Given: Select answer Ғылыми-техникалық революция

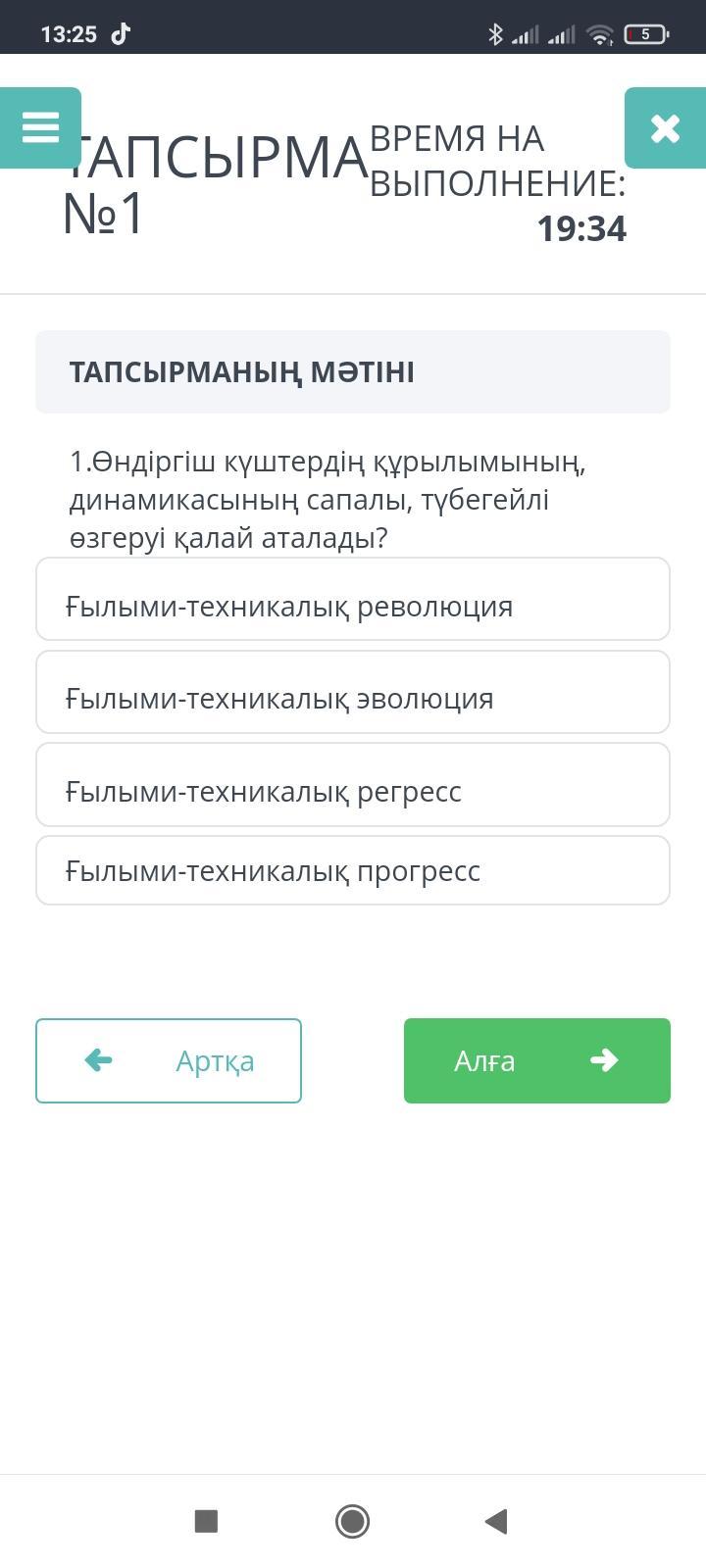Looking at the screenshot, I should point(353,599).
